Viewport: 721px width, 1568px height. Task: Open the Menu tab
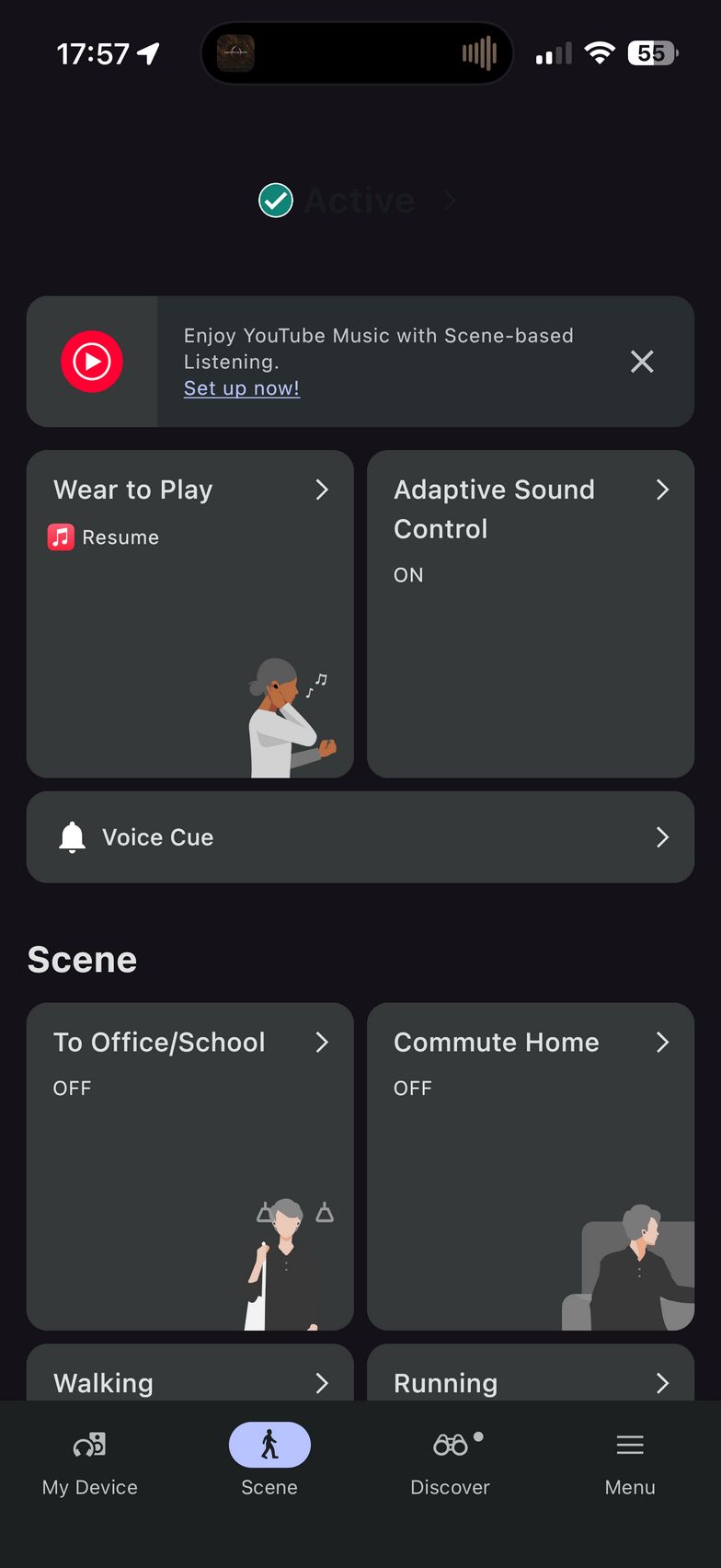(x=630, y=1461)
